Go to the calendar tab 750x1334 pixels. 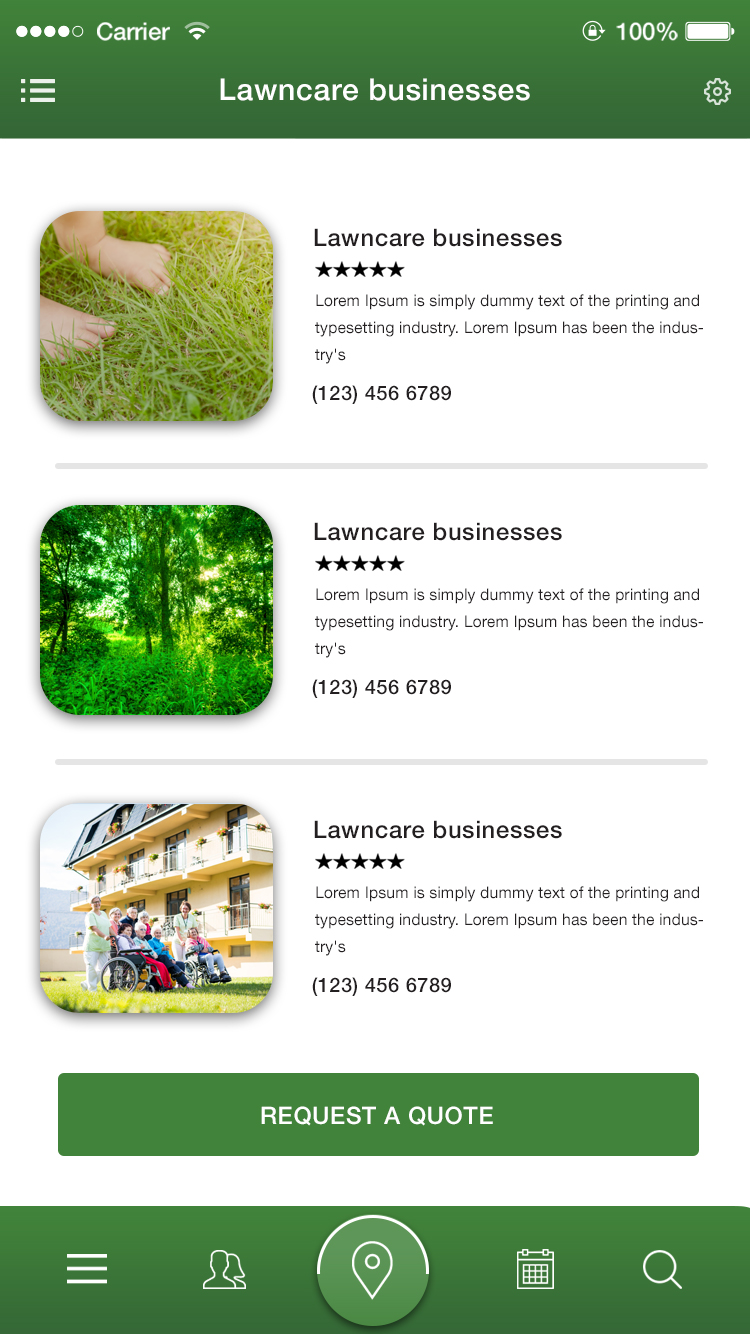point(535,1269)
